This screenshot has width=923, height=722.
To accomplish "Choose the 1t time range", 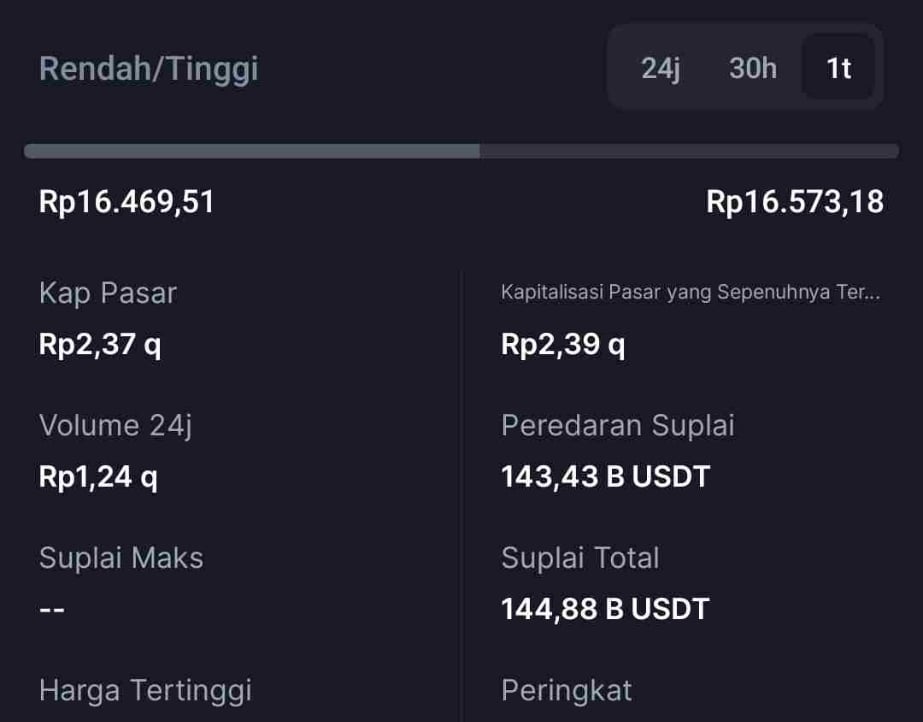I will (x=838, y=68).
